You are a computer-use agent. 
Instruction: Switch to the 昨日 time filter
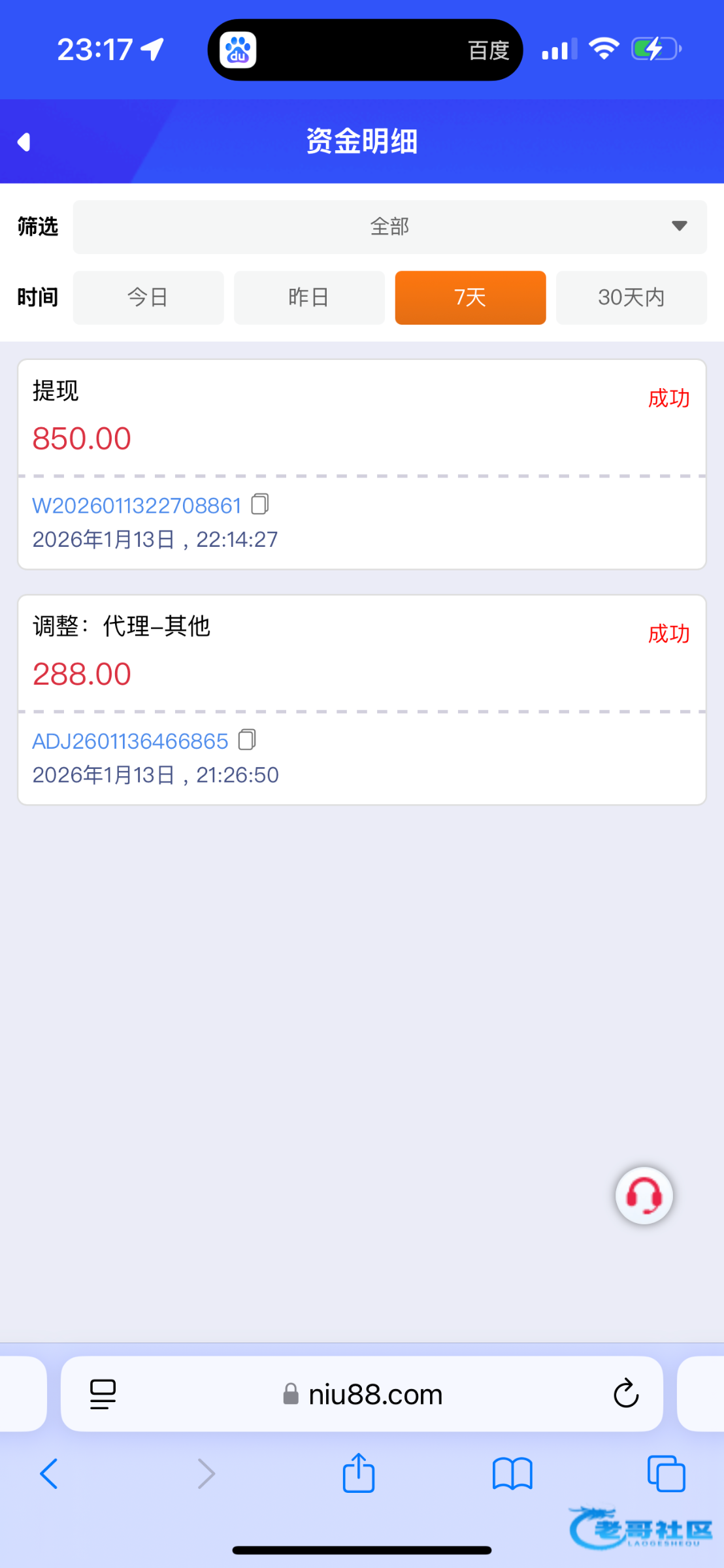click(x=309, y=297)
